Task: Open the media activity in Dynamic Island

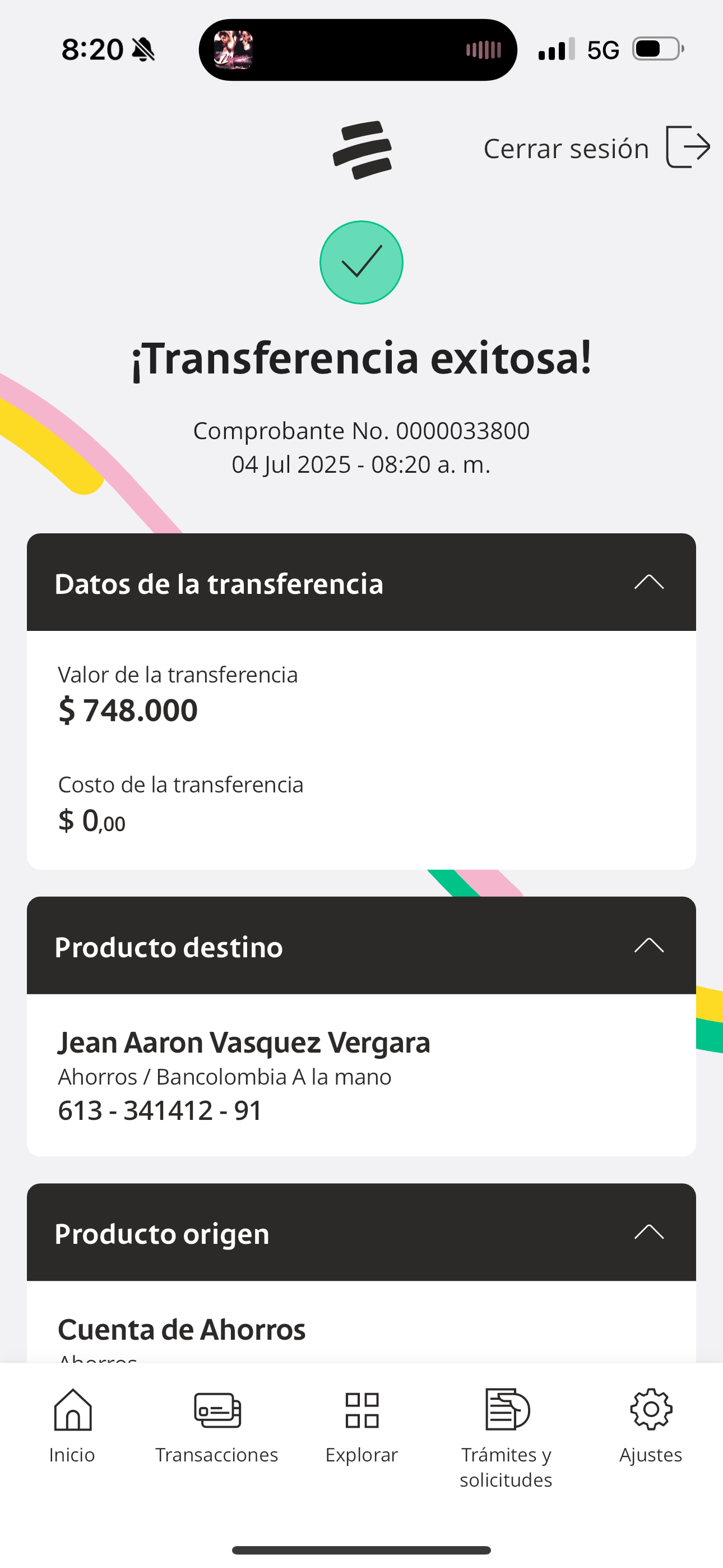Action: click(358, 50)
